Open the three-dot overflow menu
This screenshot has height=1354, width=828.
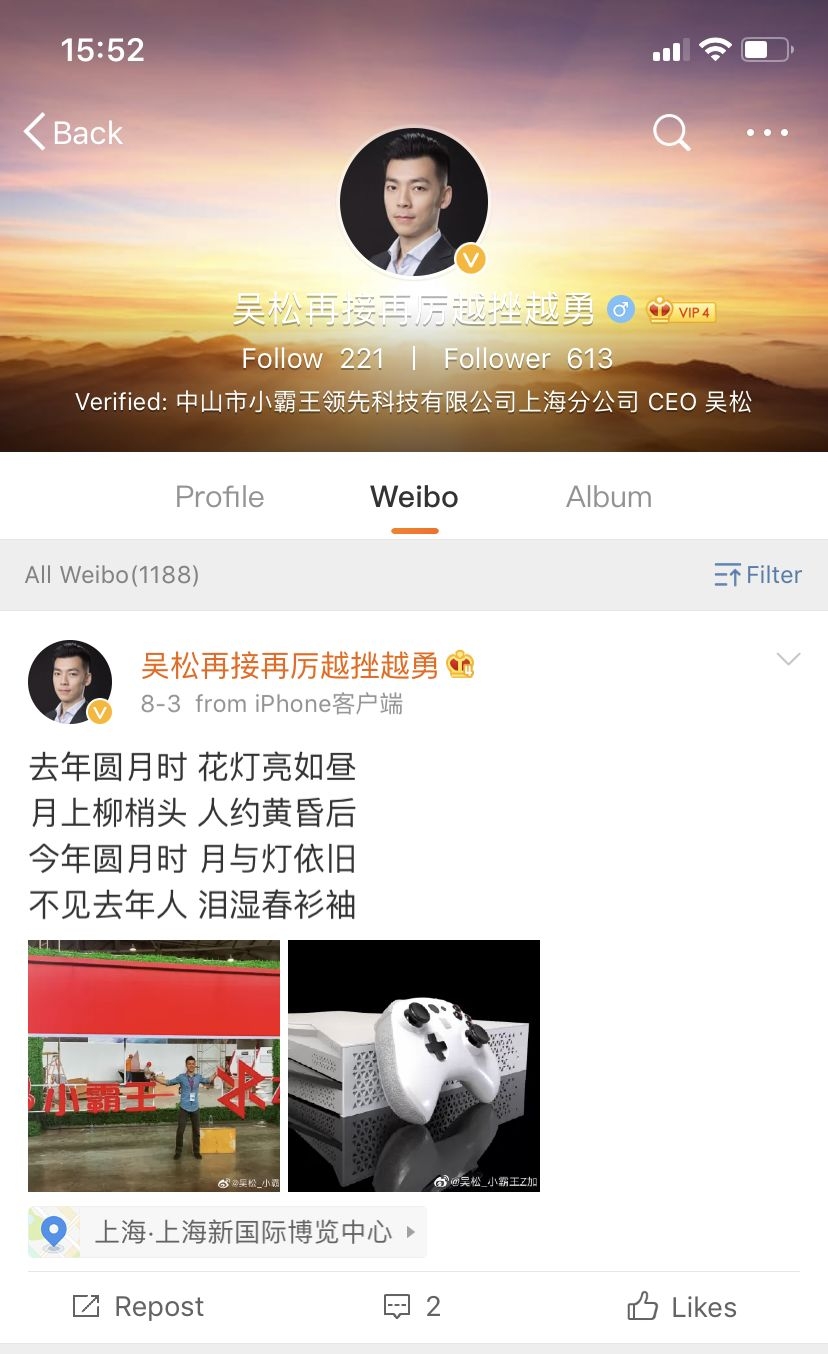pyautogui.click(x=767, y=132)
